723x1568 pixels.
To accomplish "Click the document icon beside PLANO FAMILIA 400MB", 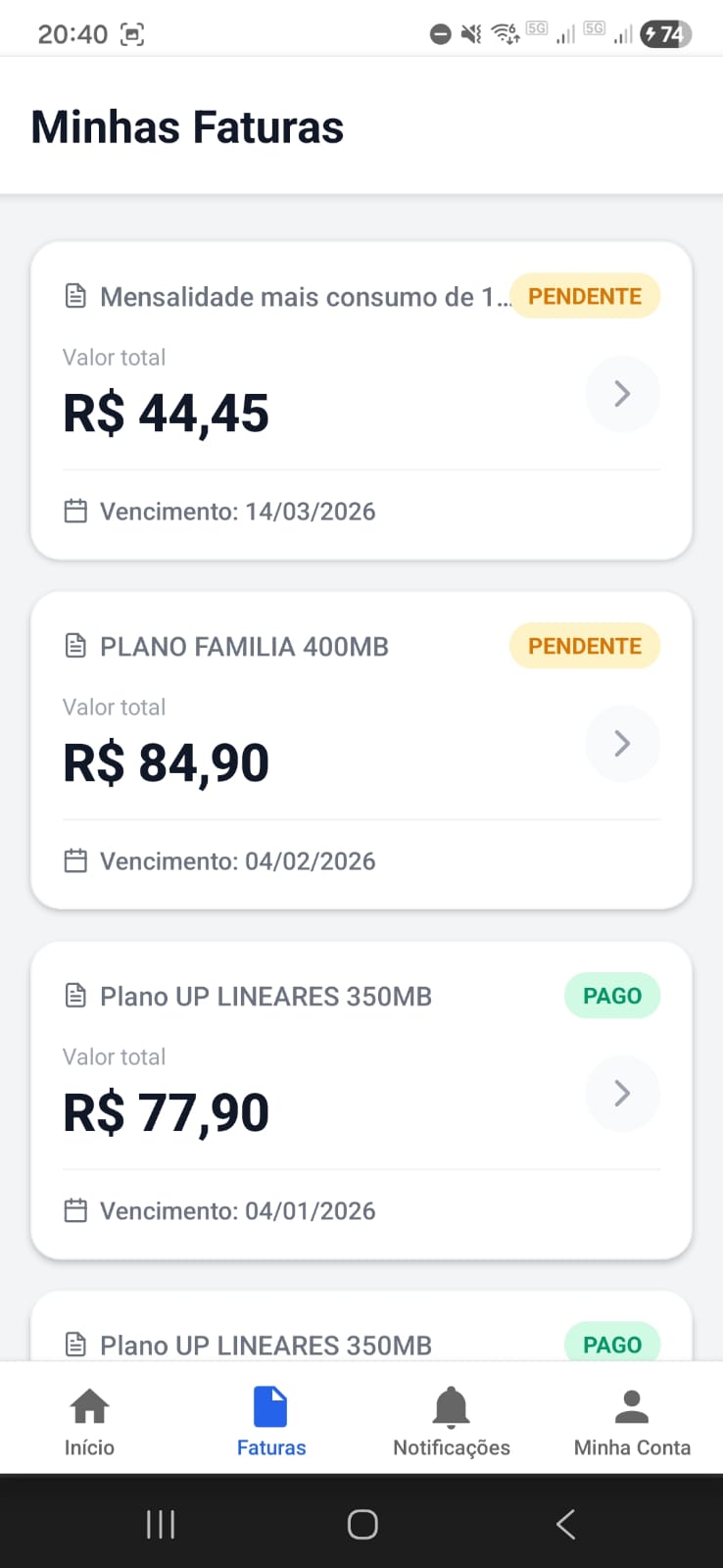I will [x=75, y=645].
